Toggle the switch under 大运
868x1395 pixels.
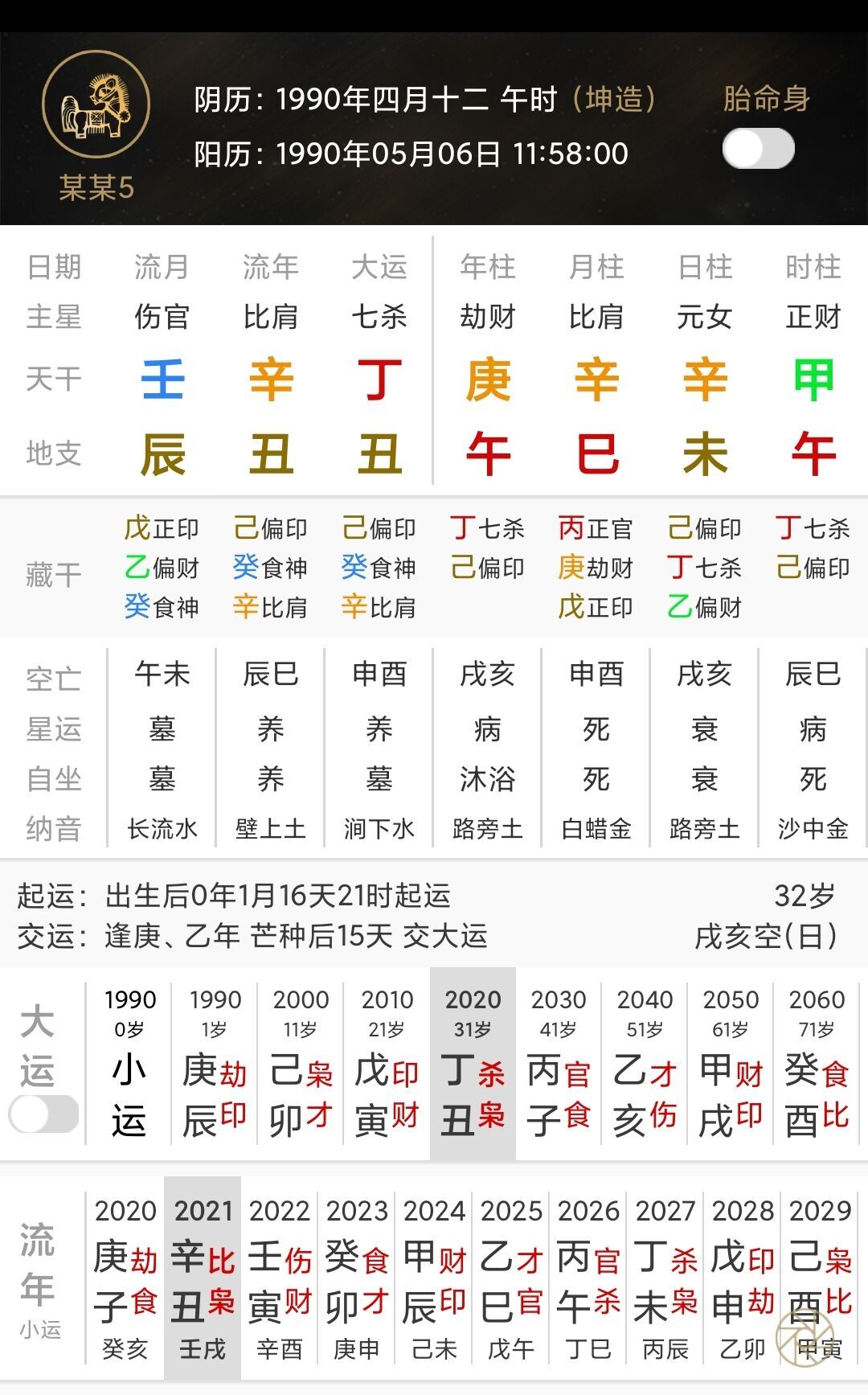pyautogui.click(x=44, y=1114)
